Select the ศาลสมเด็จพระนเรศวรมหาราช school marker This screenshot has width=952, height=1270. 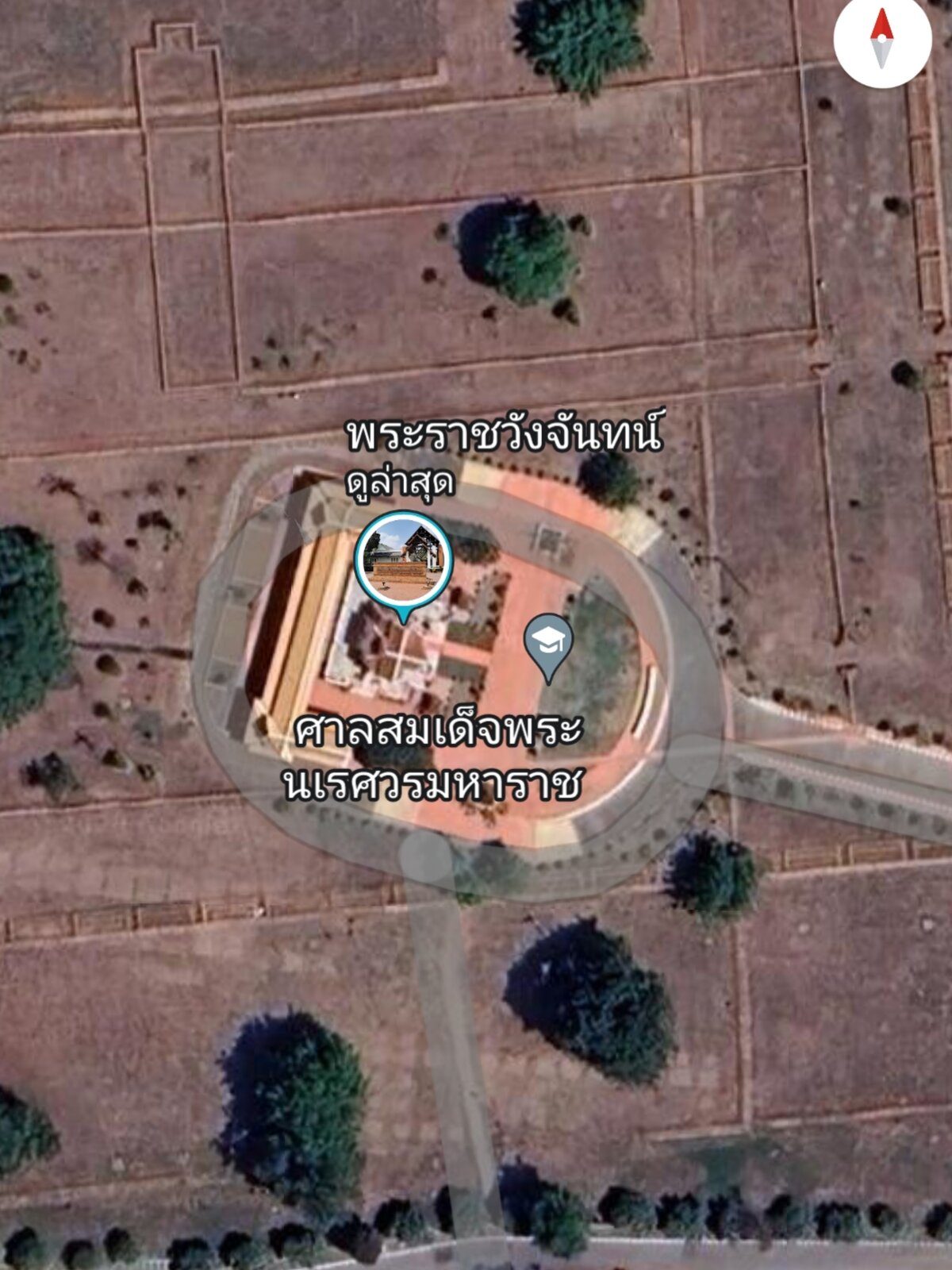(x=548, y=641)
